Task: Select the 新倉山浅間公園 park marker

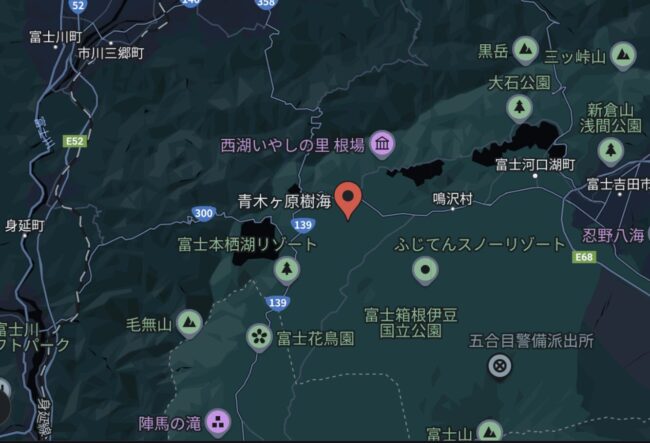Action: pos(611,151)
